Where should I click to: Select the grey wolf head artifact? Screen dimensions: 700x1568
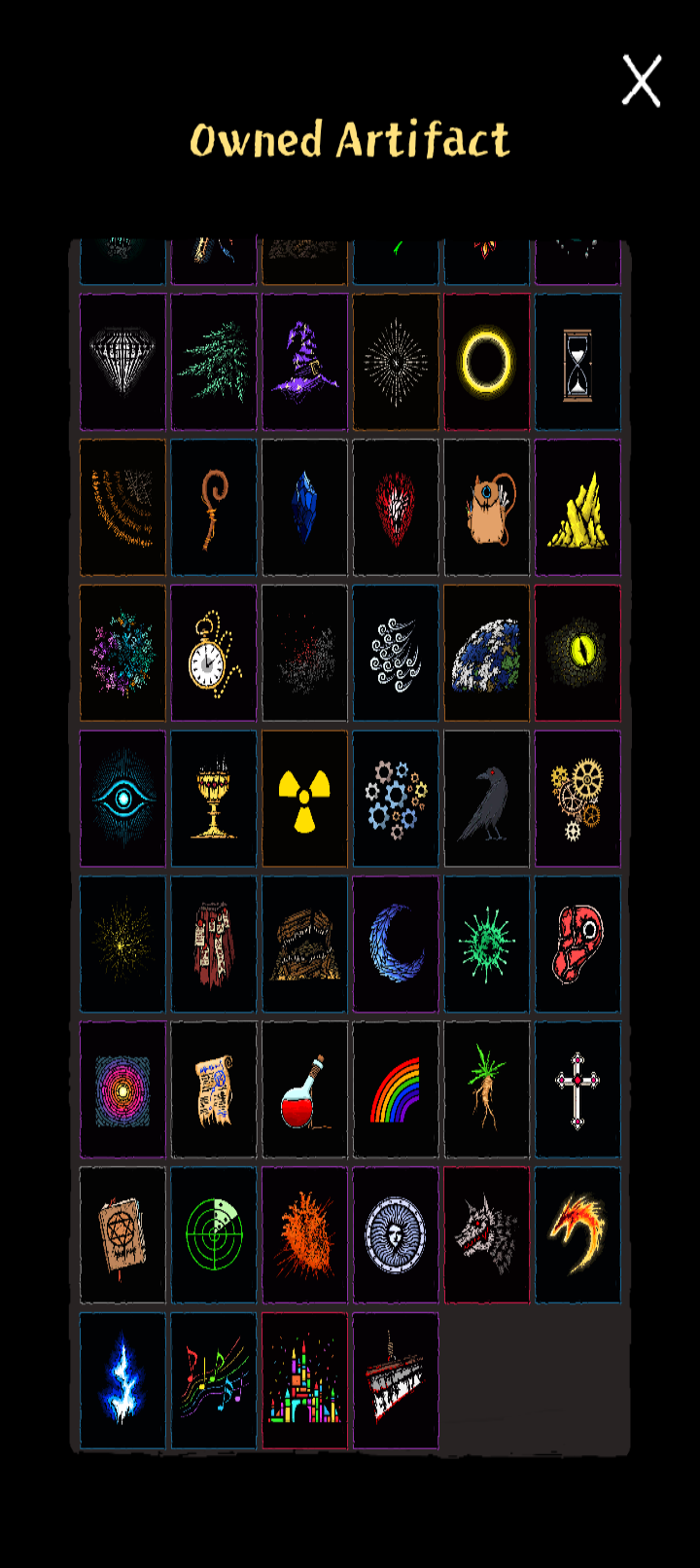(486, 1235)
